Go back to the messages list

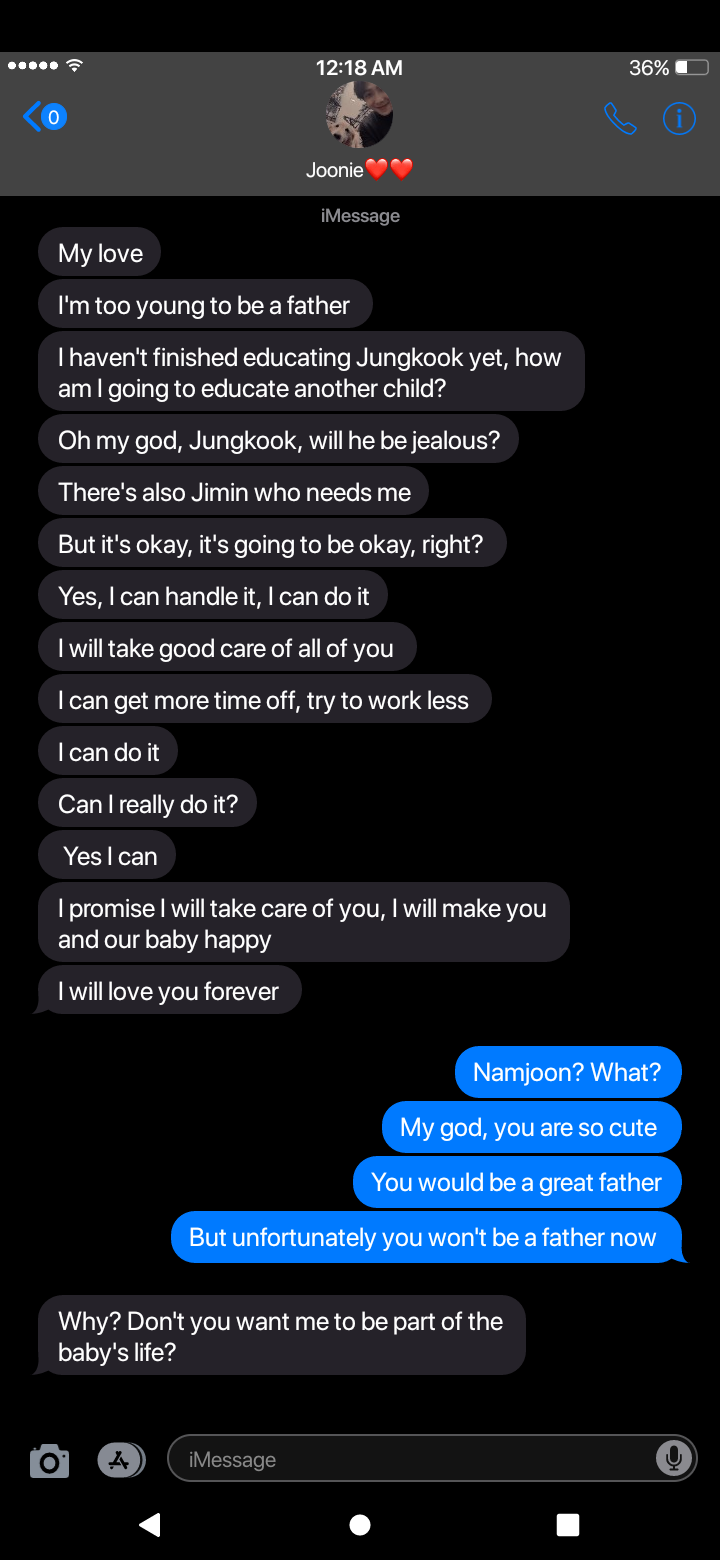click(43, 117)
